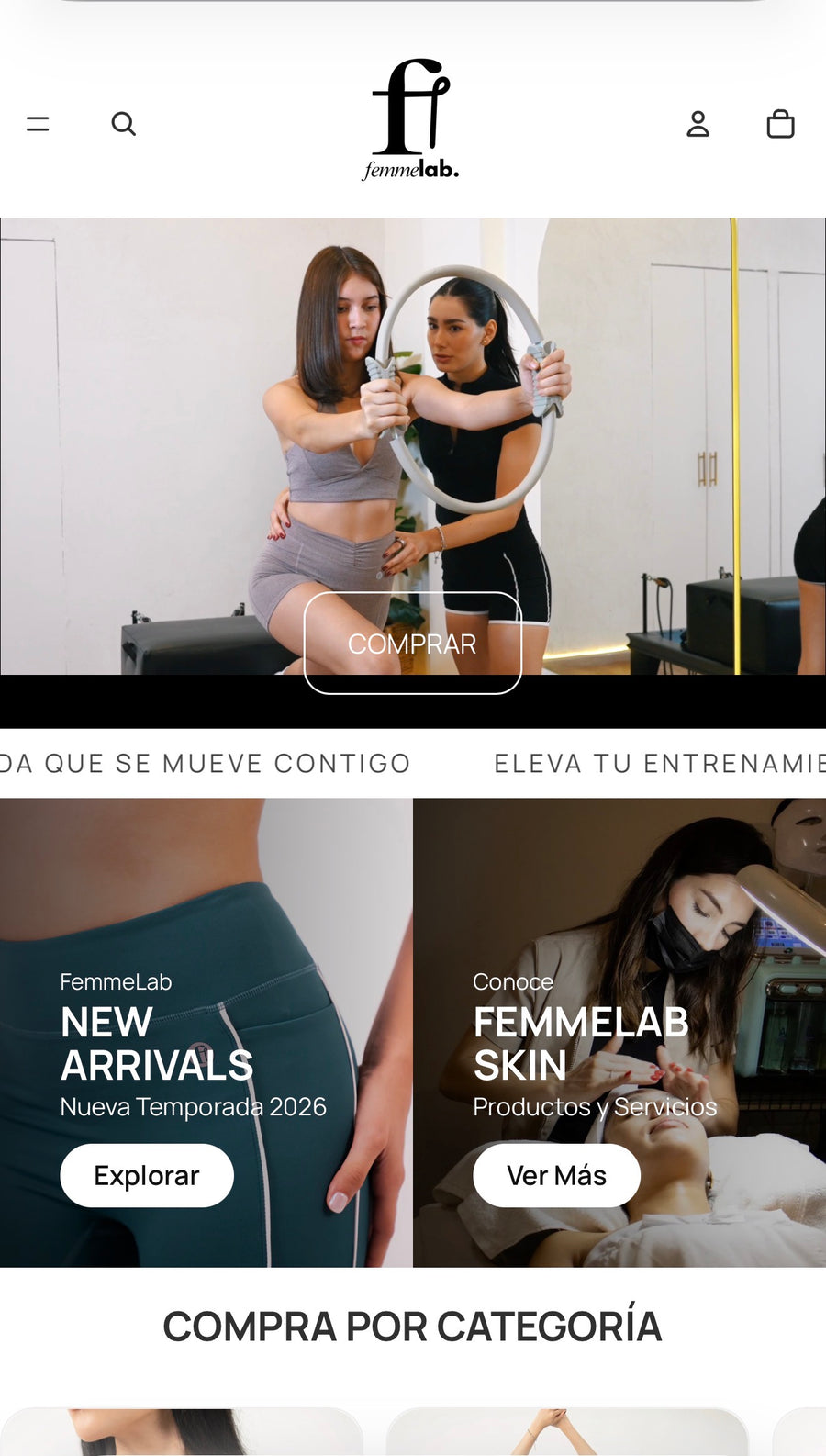Tap Ver Más under FemmeLab Skin

click(556, 1175)
